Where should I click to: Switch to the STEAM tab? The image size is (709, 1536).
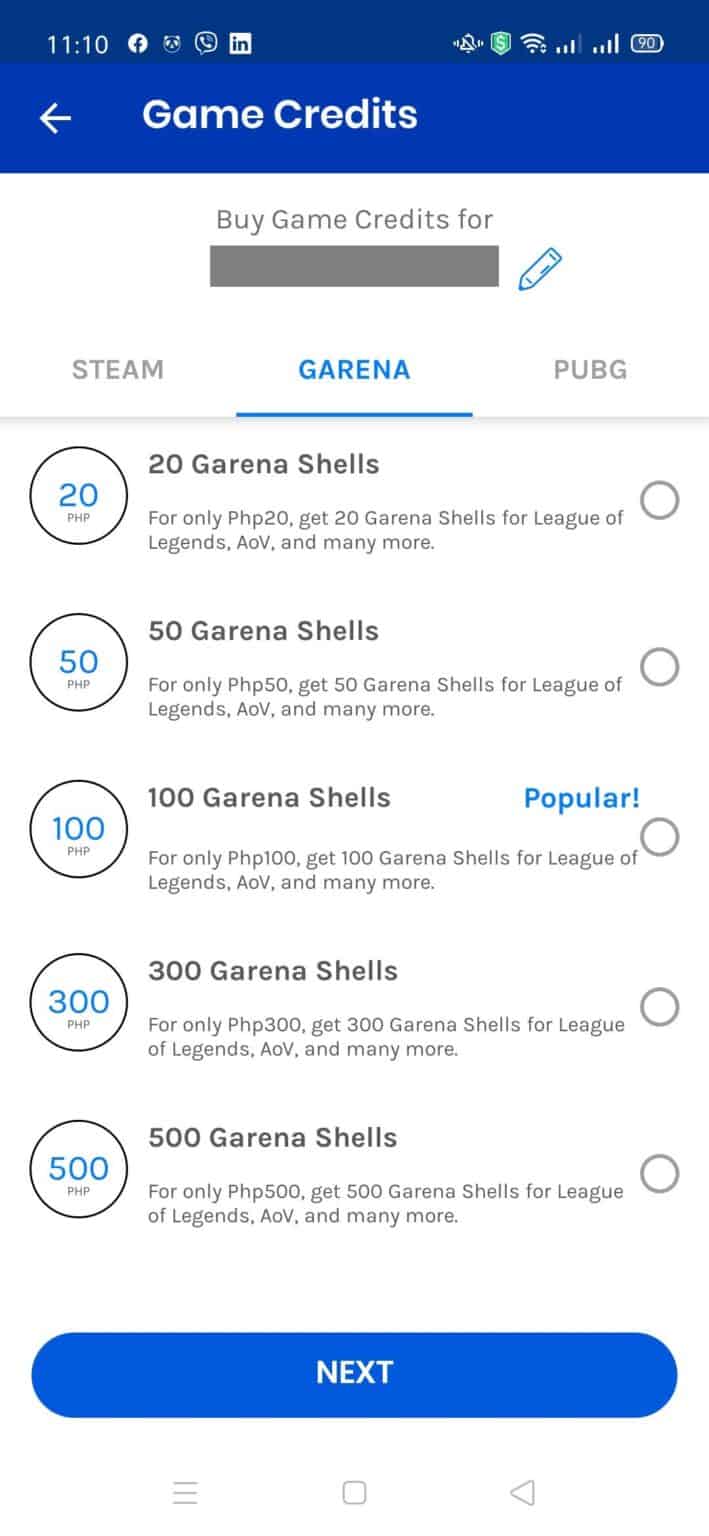point(117,369)
